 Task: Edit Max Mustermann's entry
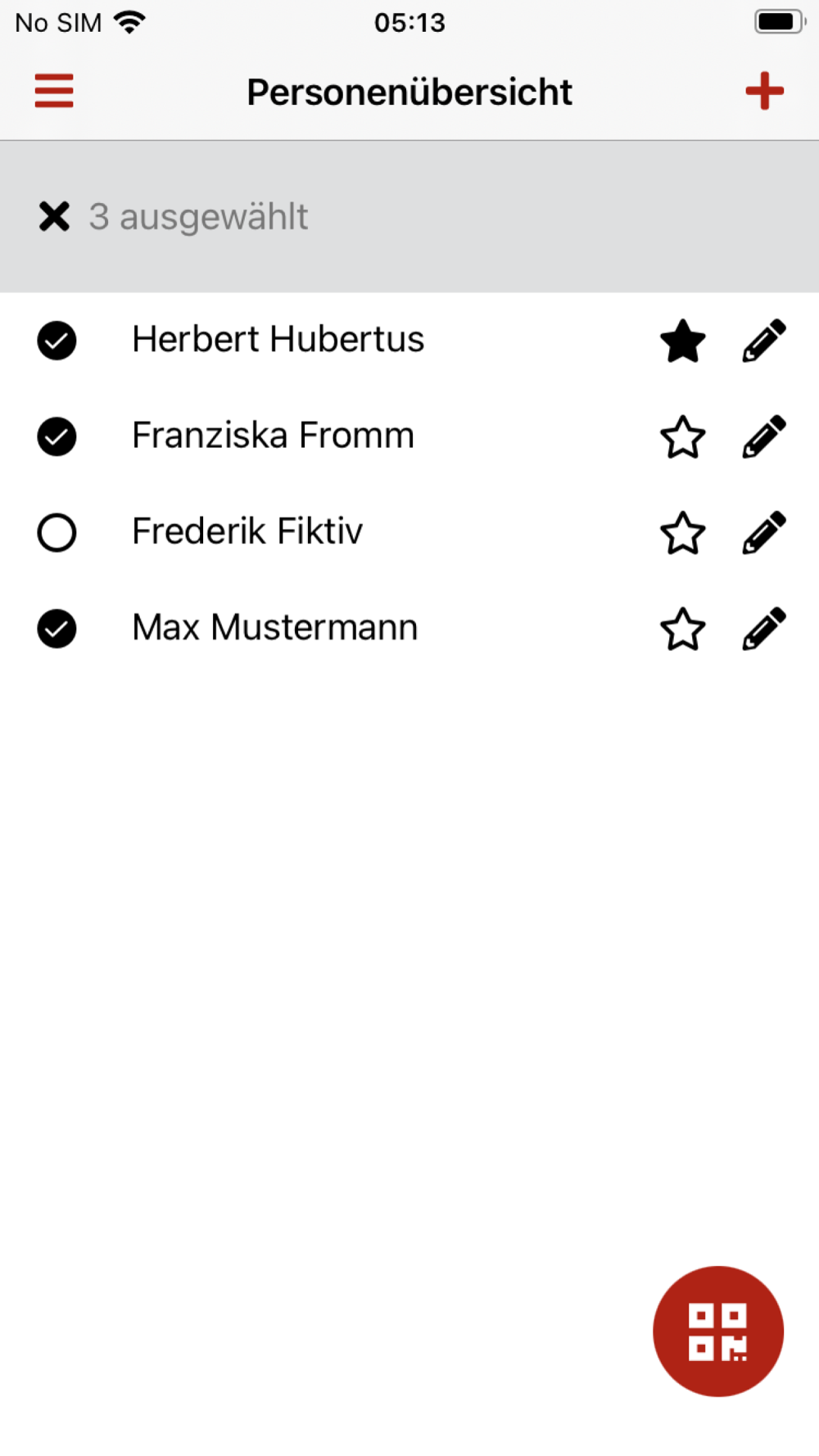pyautogui.click(x=763, y=629)
